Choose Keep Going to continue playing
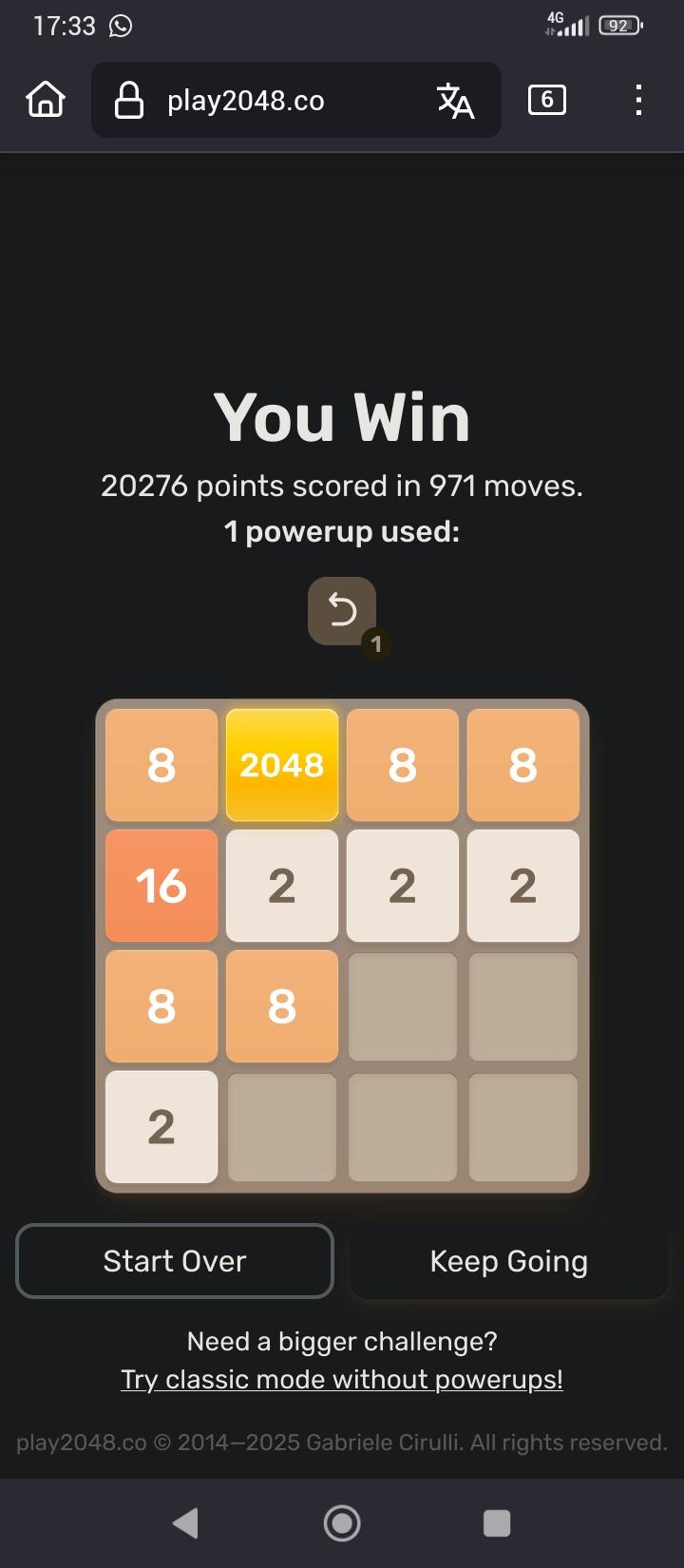The image size is (684, 1568). click(508, 1261)
